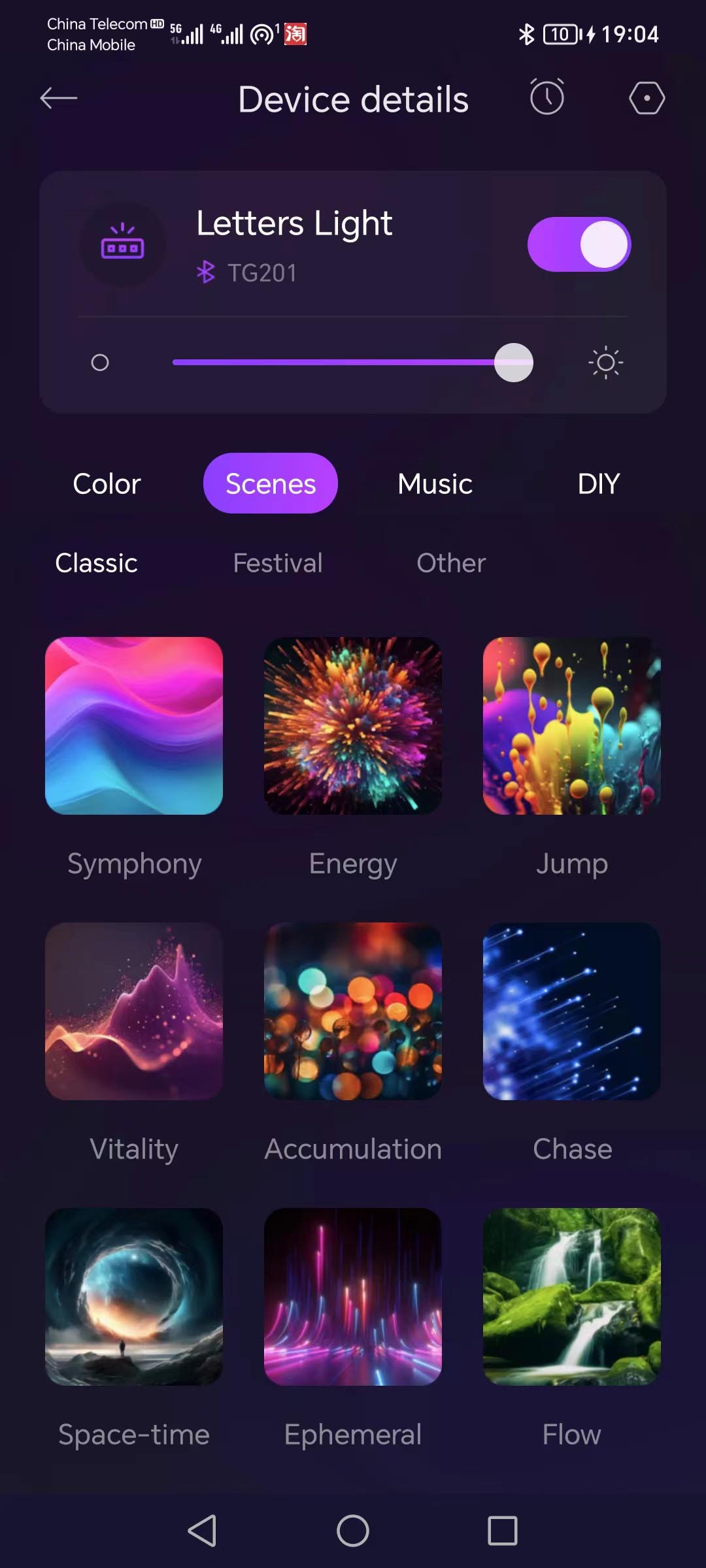Choose the Accumulation scene

pos(353,1011)
